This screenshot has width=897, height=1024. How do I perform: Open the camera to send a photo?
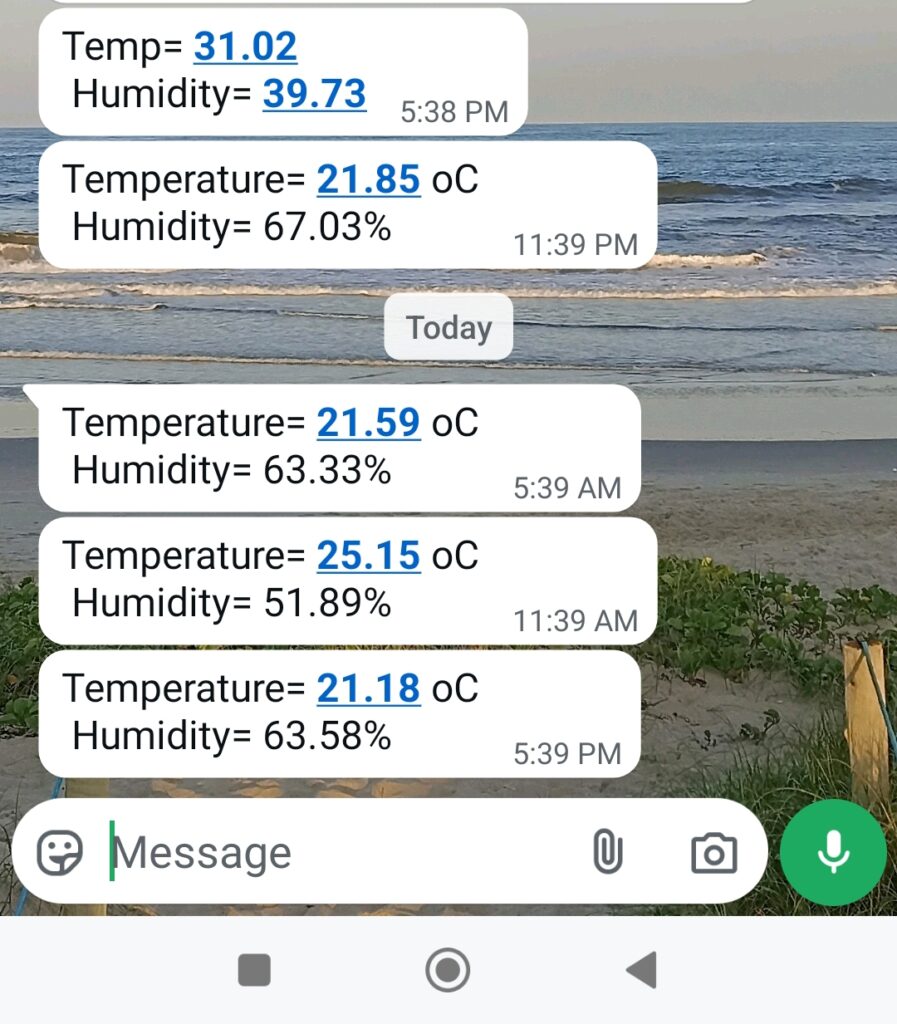pyautogui.click(x=713, y=852)
